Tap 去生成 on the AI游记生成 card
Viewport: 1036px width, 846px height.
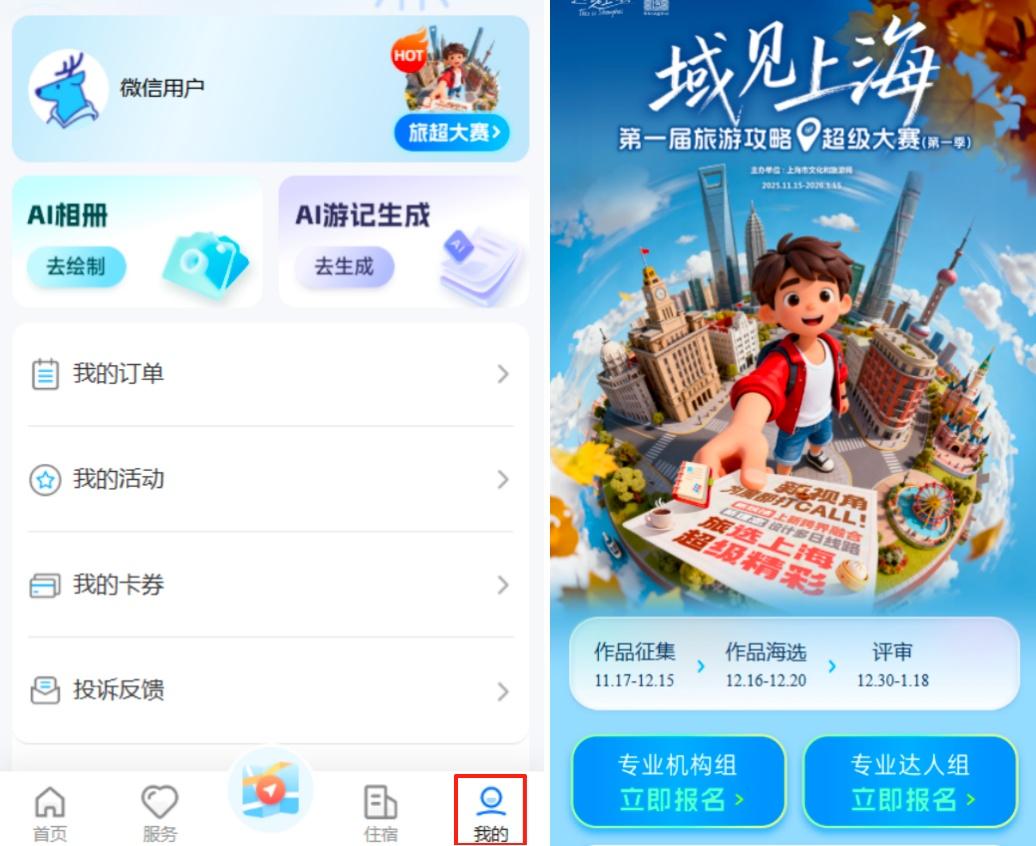tap(344, 267)
